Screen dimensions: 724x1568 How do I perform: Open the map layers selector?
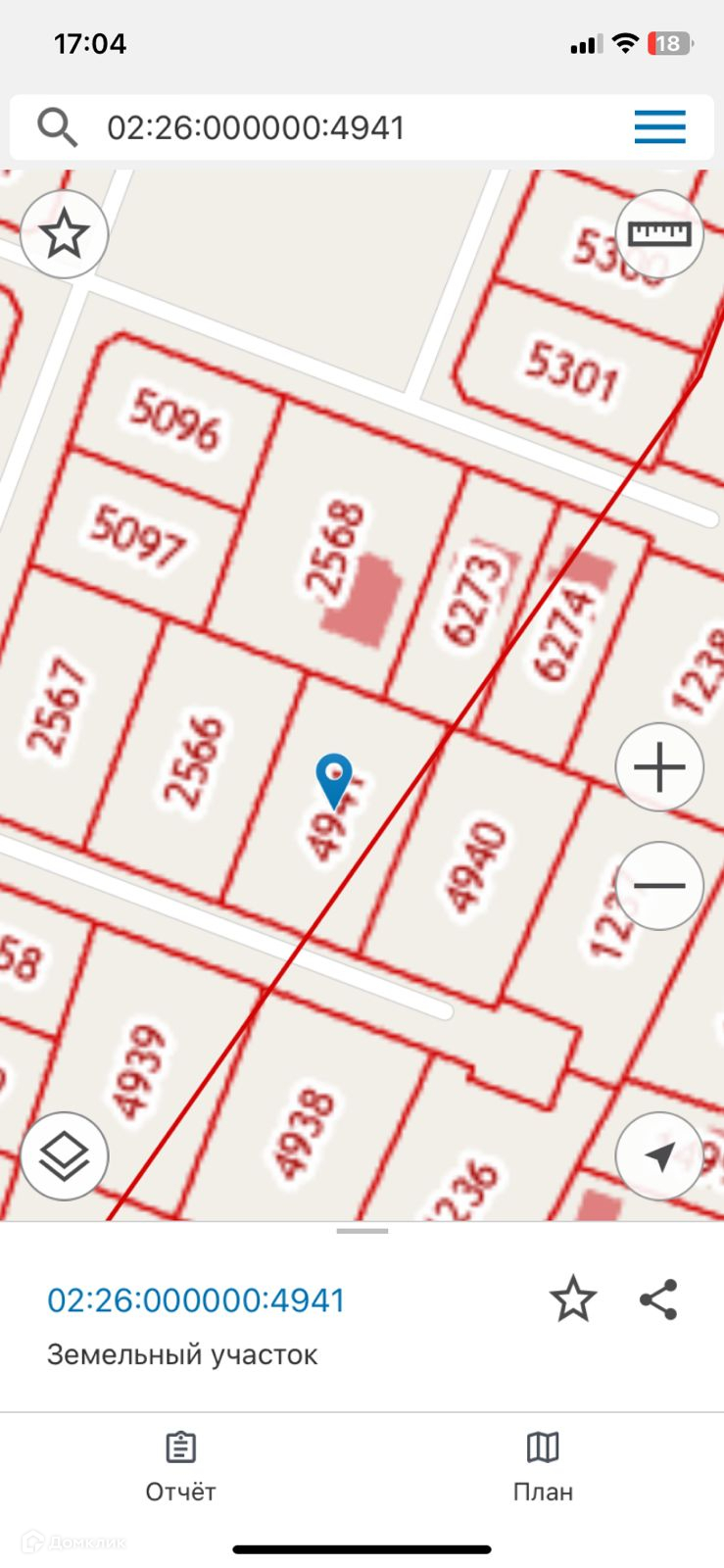coord(64,1156)
